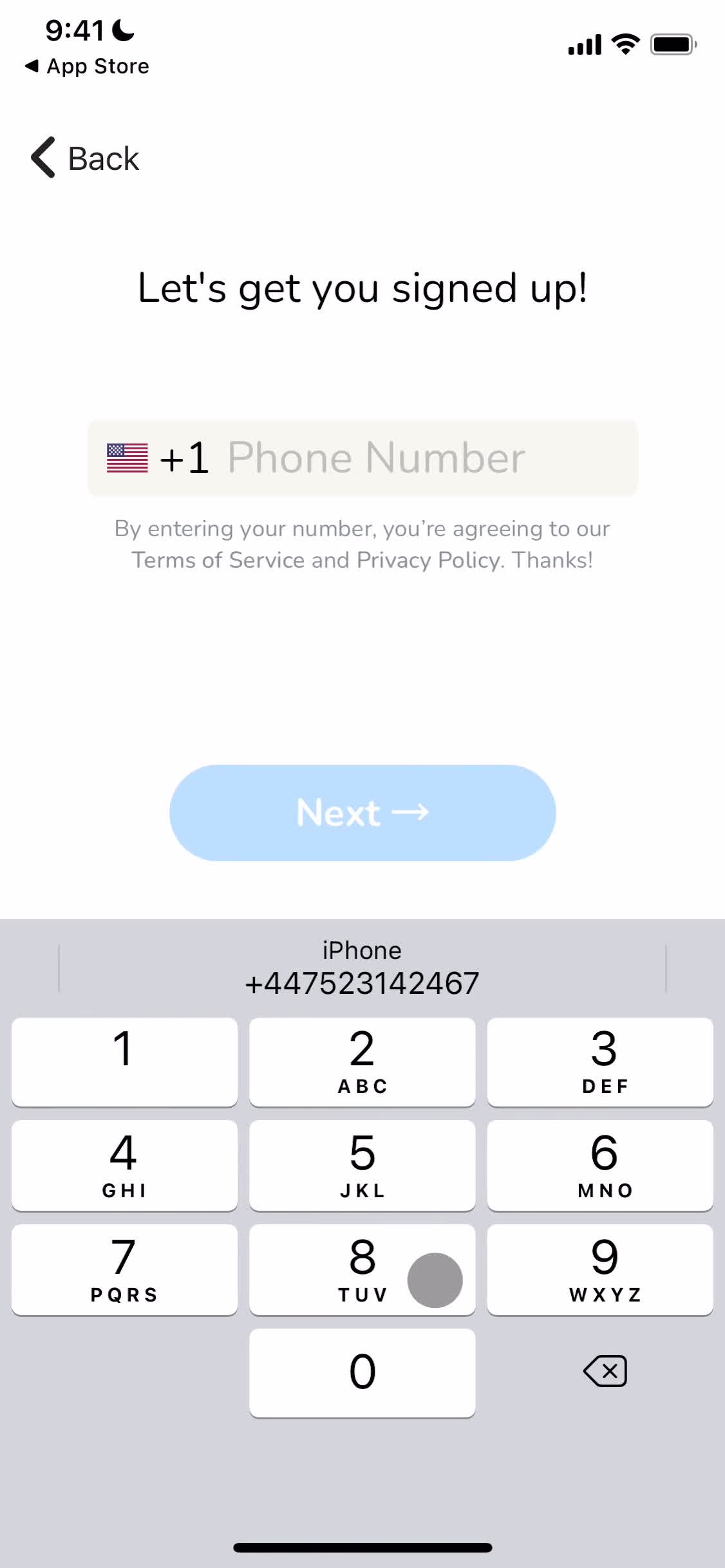Enter digit 5 on the keypad
Screen dimensions: 725x1568
(x=362, y=1165)
